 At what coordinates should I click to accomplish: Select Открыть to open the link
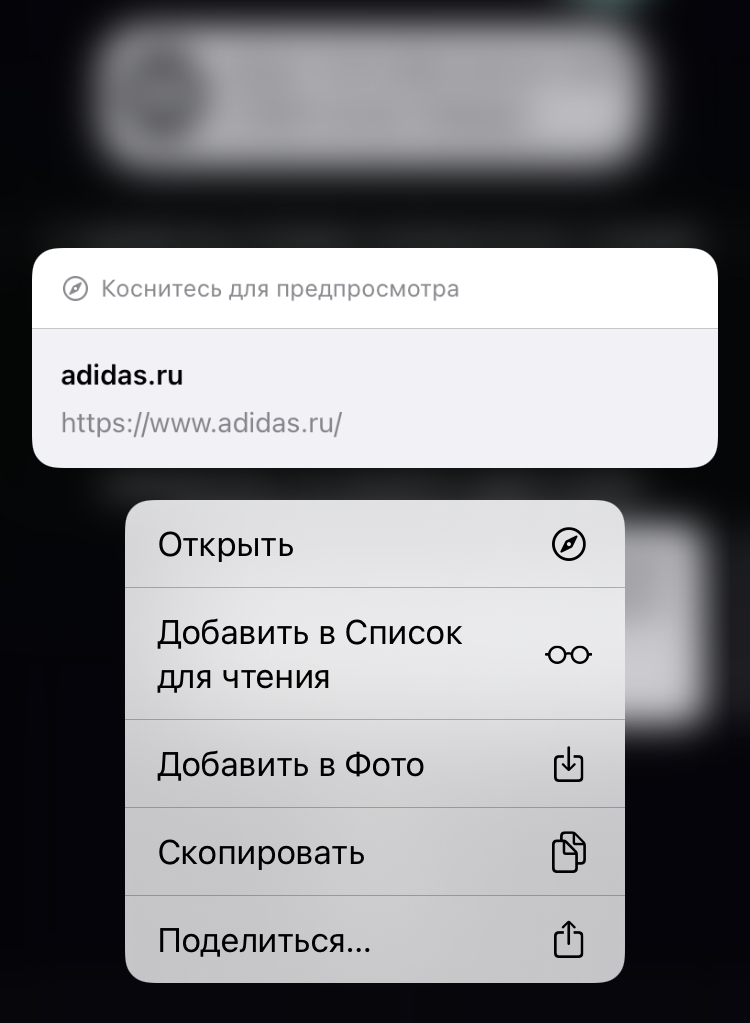374,545
